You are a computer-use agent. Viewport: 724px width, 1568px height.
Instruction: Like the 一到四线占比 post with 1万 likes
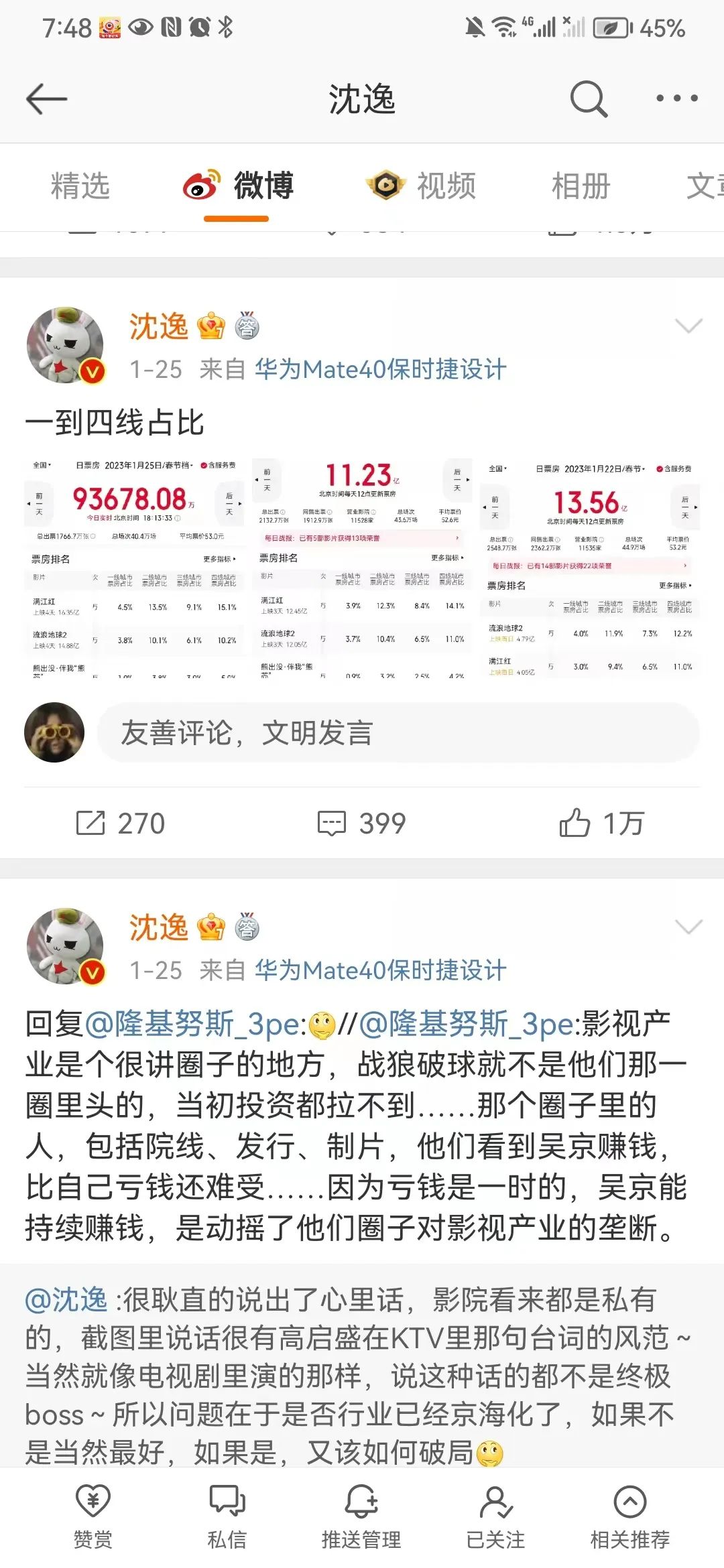click(601, 823)
